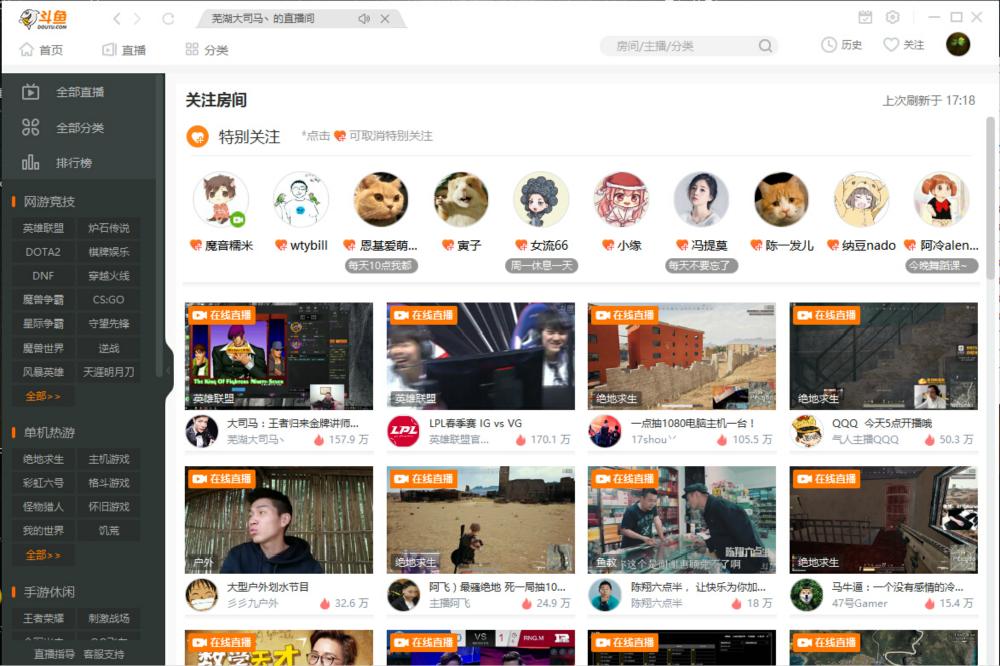
Task: Open the 首页 home tab
Action: point(42,49)
